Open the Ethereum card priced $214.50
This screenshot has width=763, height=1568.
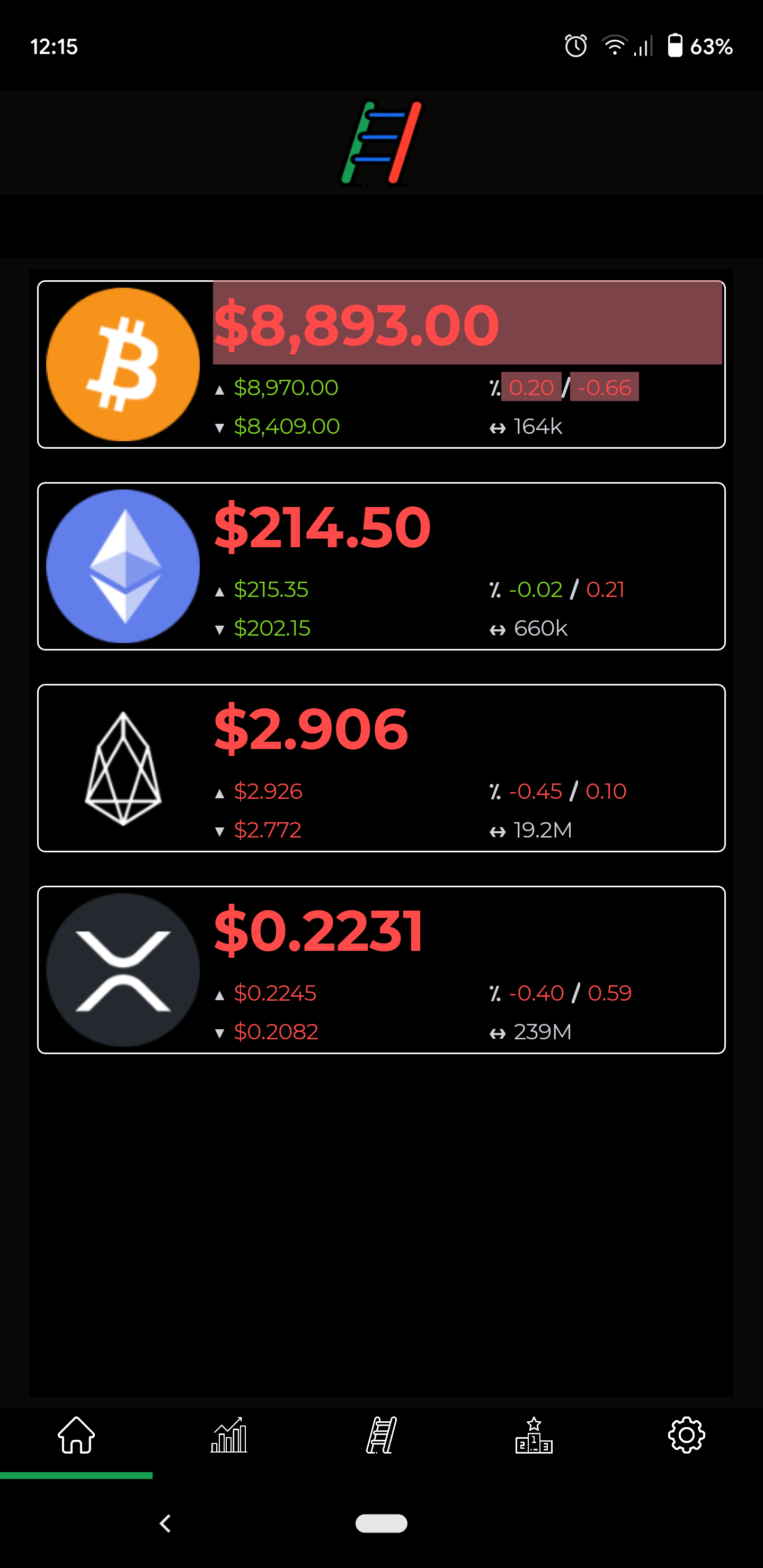click(x=381, y=566)
